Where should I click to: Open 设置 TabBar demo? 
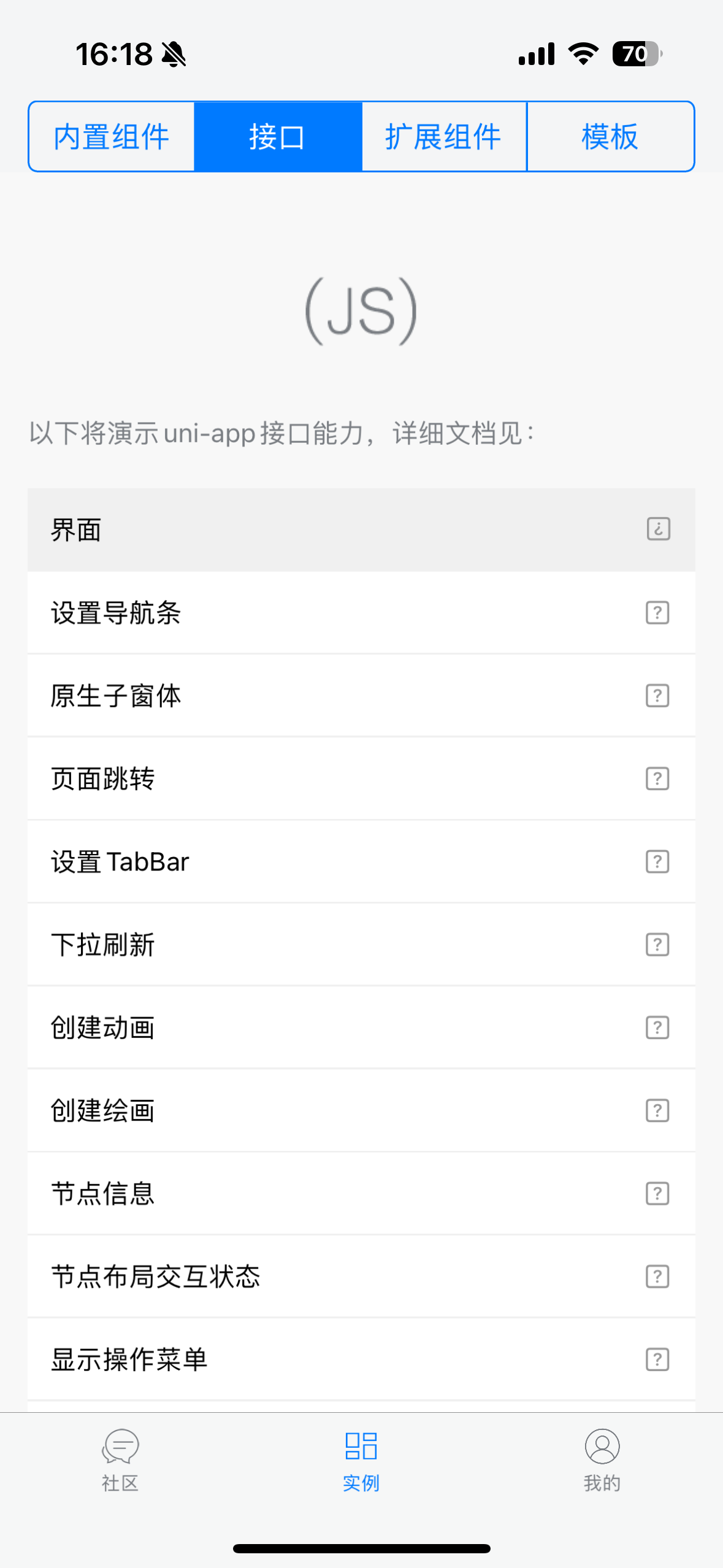click(x=361, y=862)
